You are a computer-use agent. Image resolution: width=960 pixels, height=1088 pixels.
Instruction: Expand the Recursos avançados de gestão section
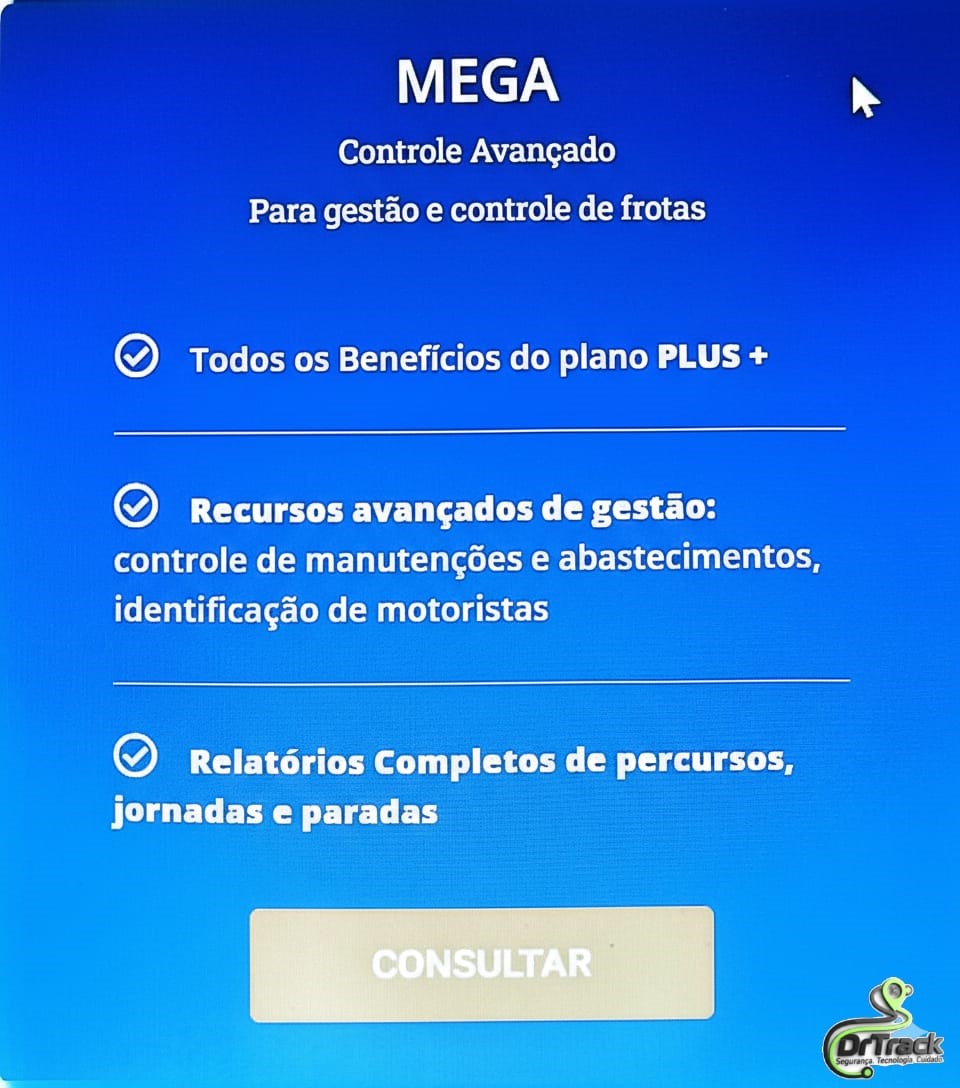click(x=450, y=508)
